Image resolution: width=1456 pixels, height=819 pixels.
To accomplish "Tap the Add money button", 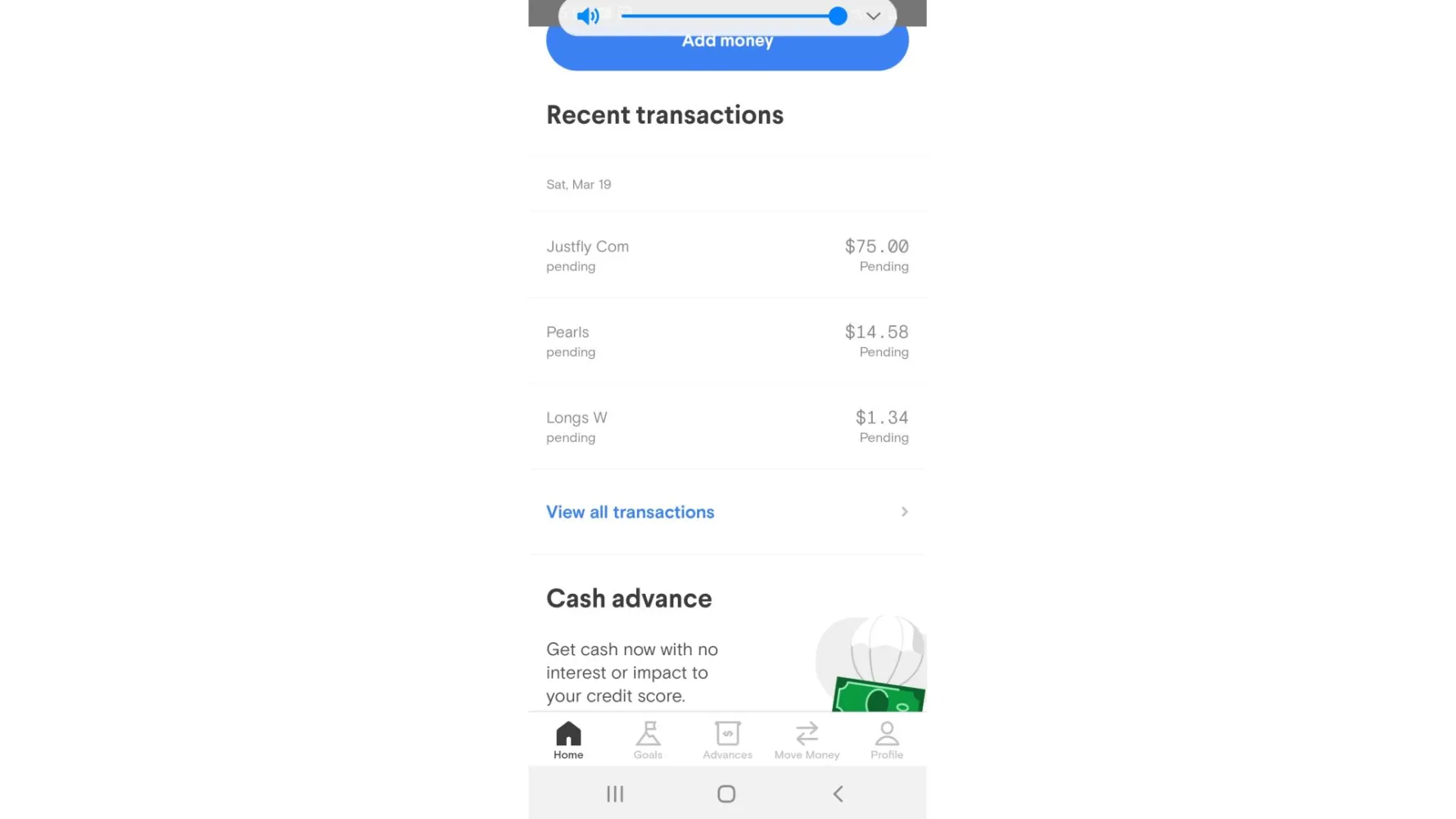I will (727, 51).
